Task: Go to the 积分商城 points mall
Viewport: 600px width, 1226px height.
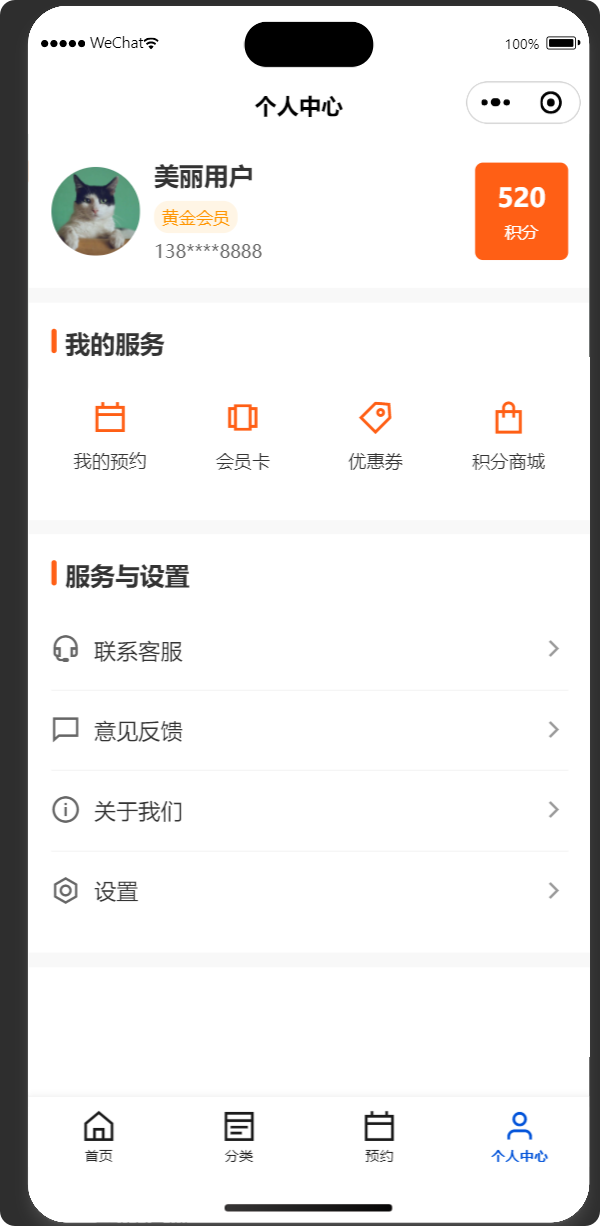Action: [508, 436]
